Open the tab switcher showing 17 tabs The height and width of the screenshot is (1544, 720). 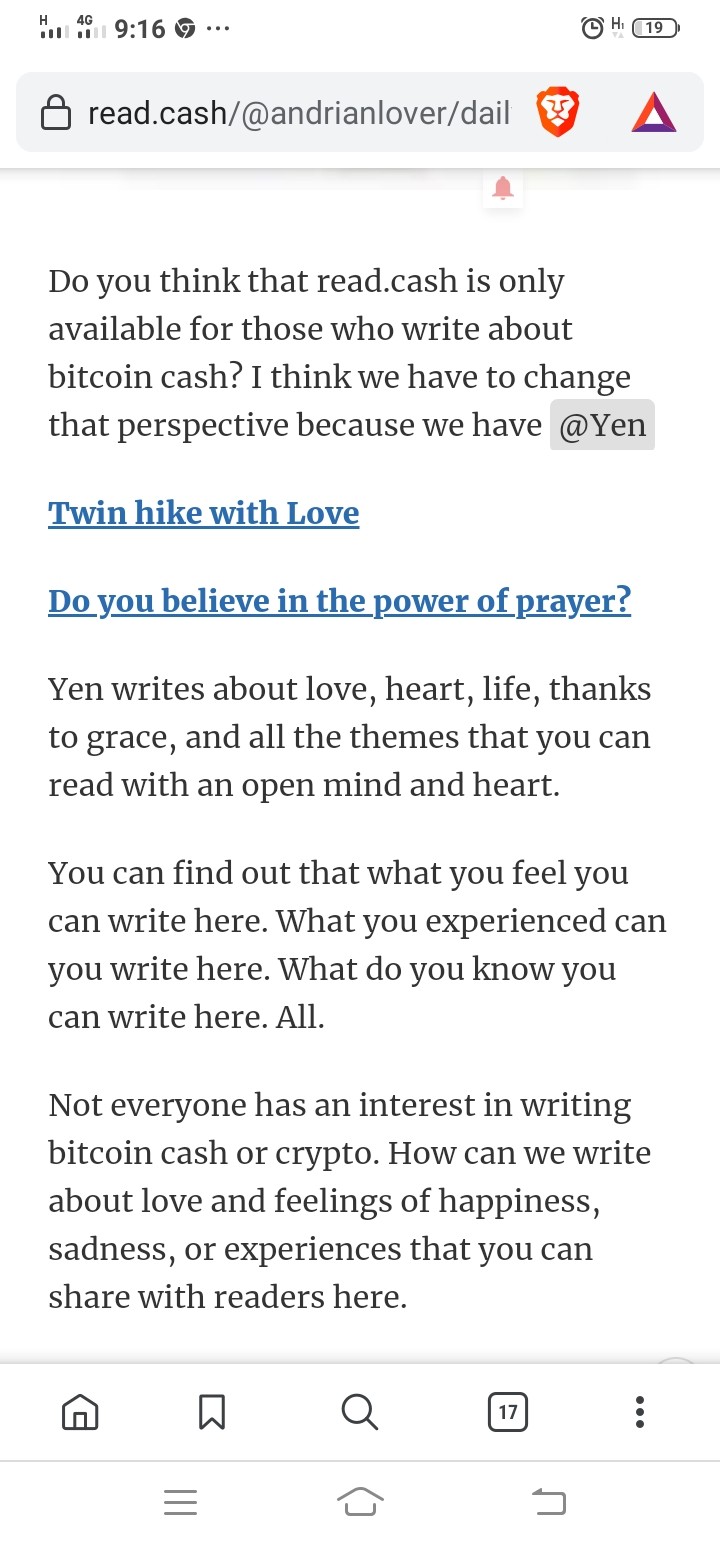coord(508,1412)
